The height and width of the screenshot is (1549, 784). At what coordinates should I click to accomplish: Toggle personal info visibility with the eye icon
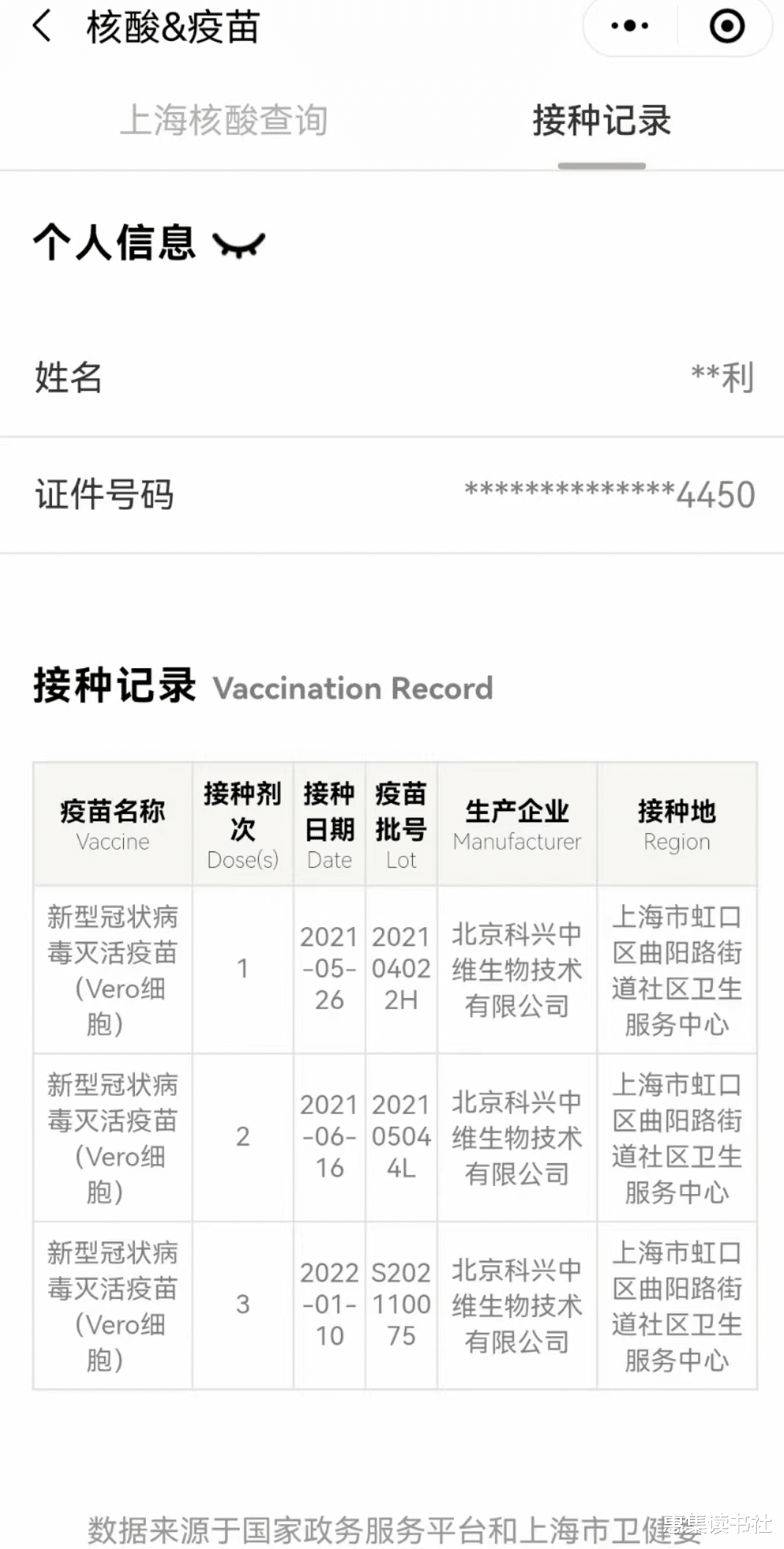pos(238,244)
